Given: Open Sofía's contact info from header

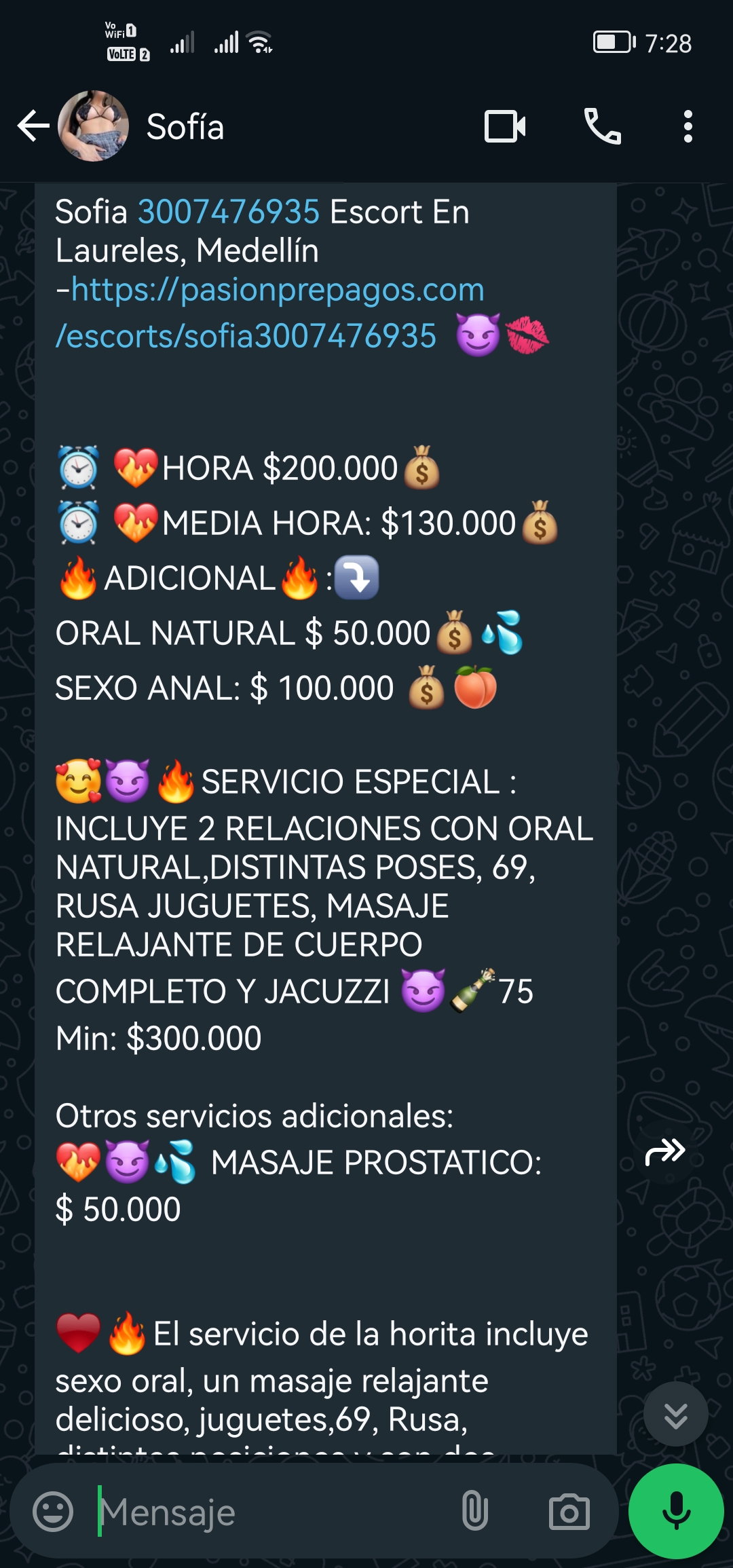Looking at the screenshot, I should point(185,127).
